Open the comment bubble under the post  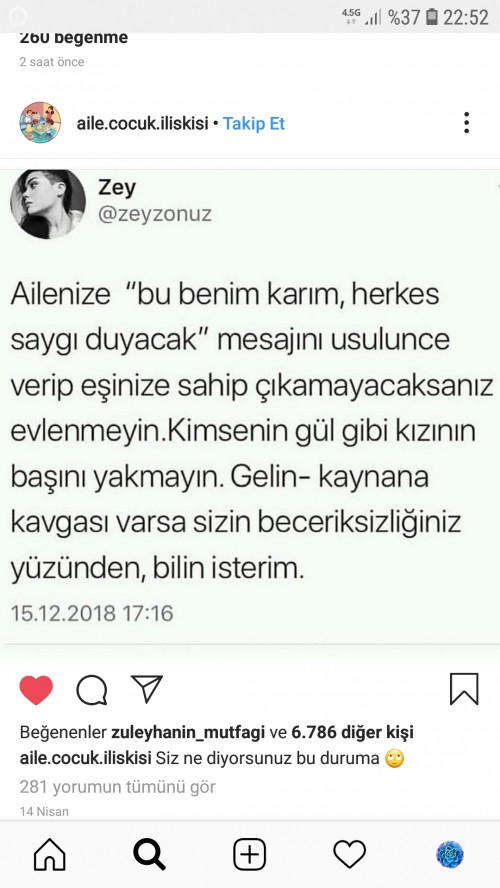tap(92, 690)
